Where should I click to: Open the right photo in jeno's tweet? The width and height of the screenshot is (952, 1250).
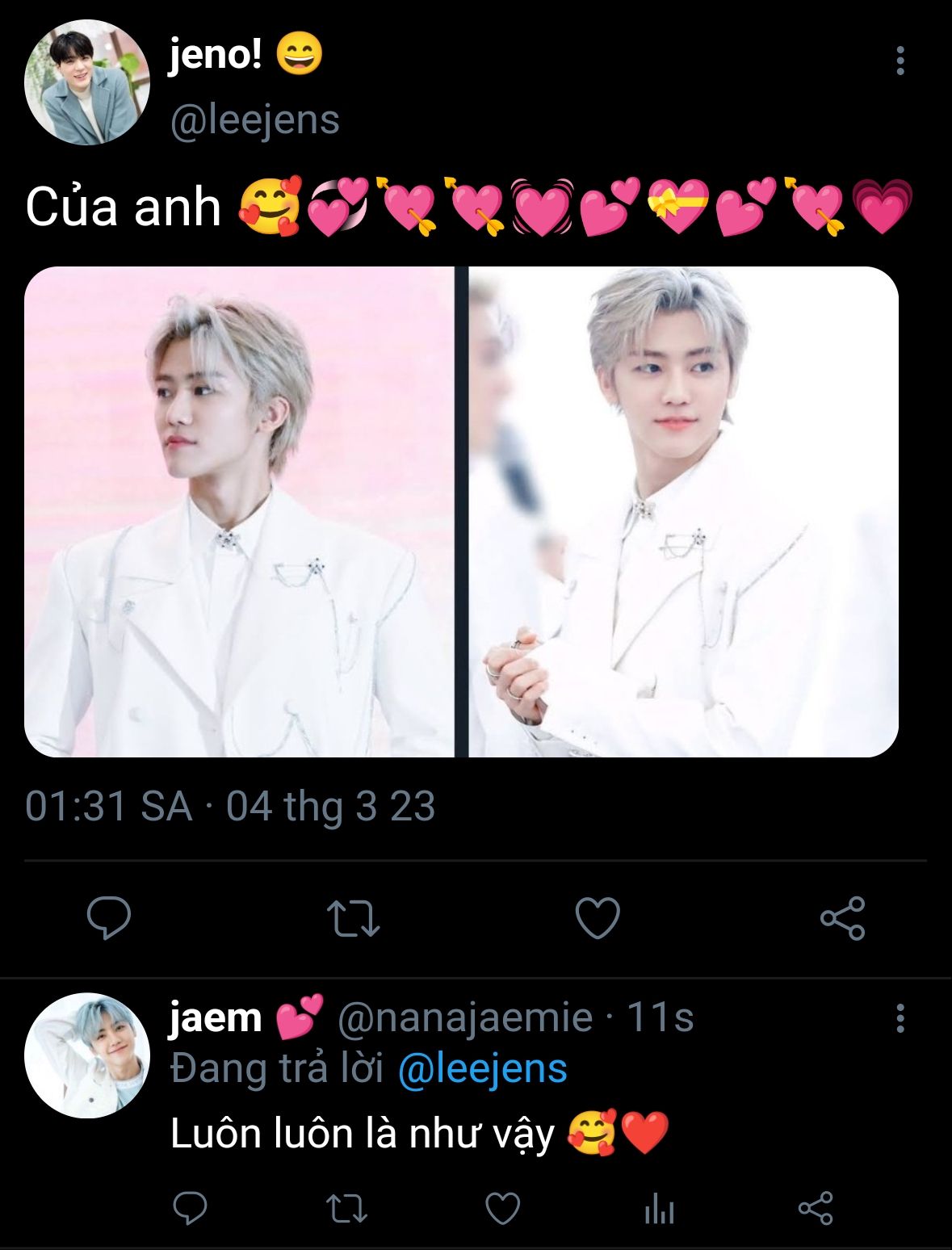click(683, 512)
